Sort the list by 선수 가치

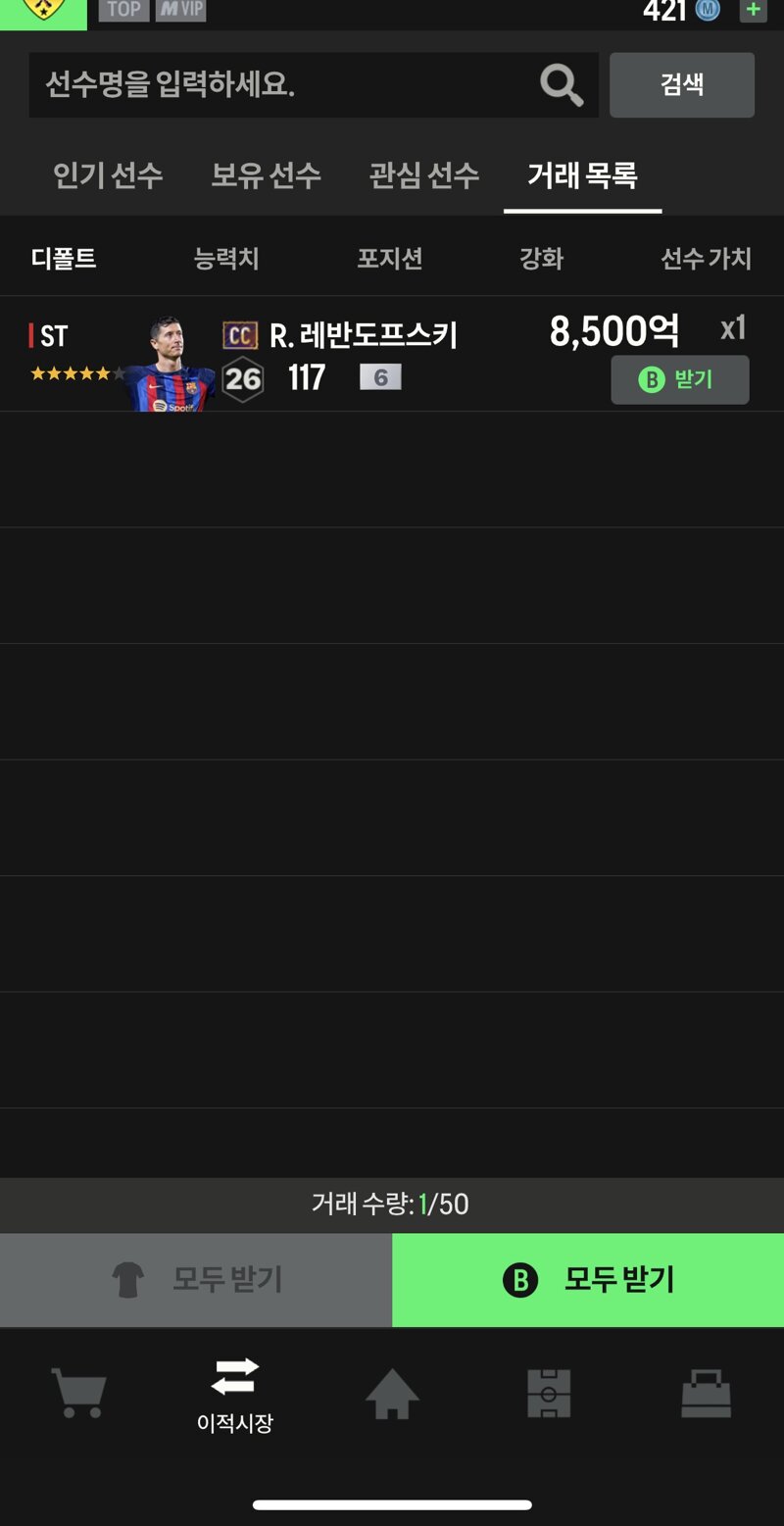706,259
